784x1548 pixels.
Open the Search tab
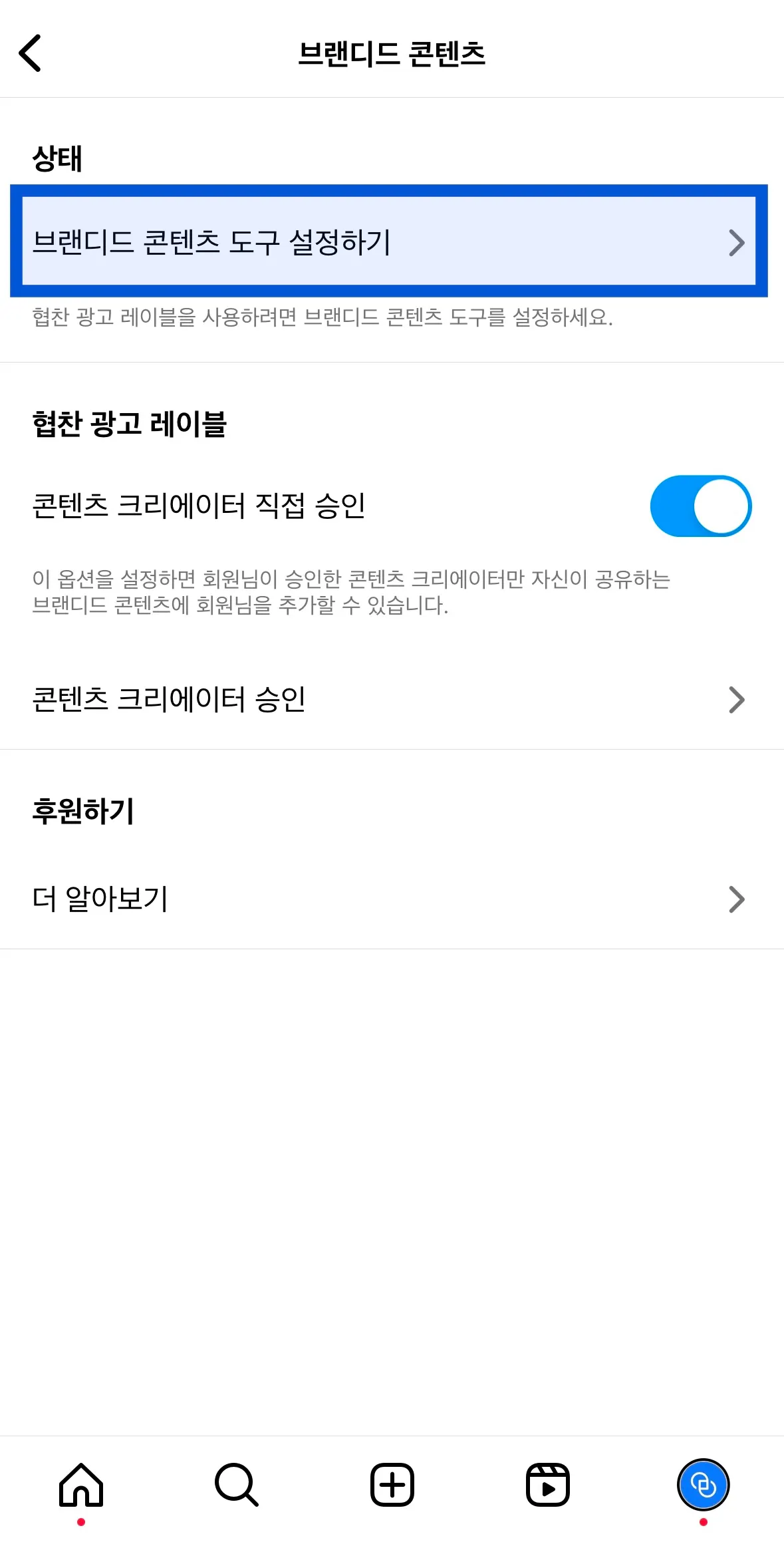pos(236,1484)
